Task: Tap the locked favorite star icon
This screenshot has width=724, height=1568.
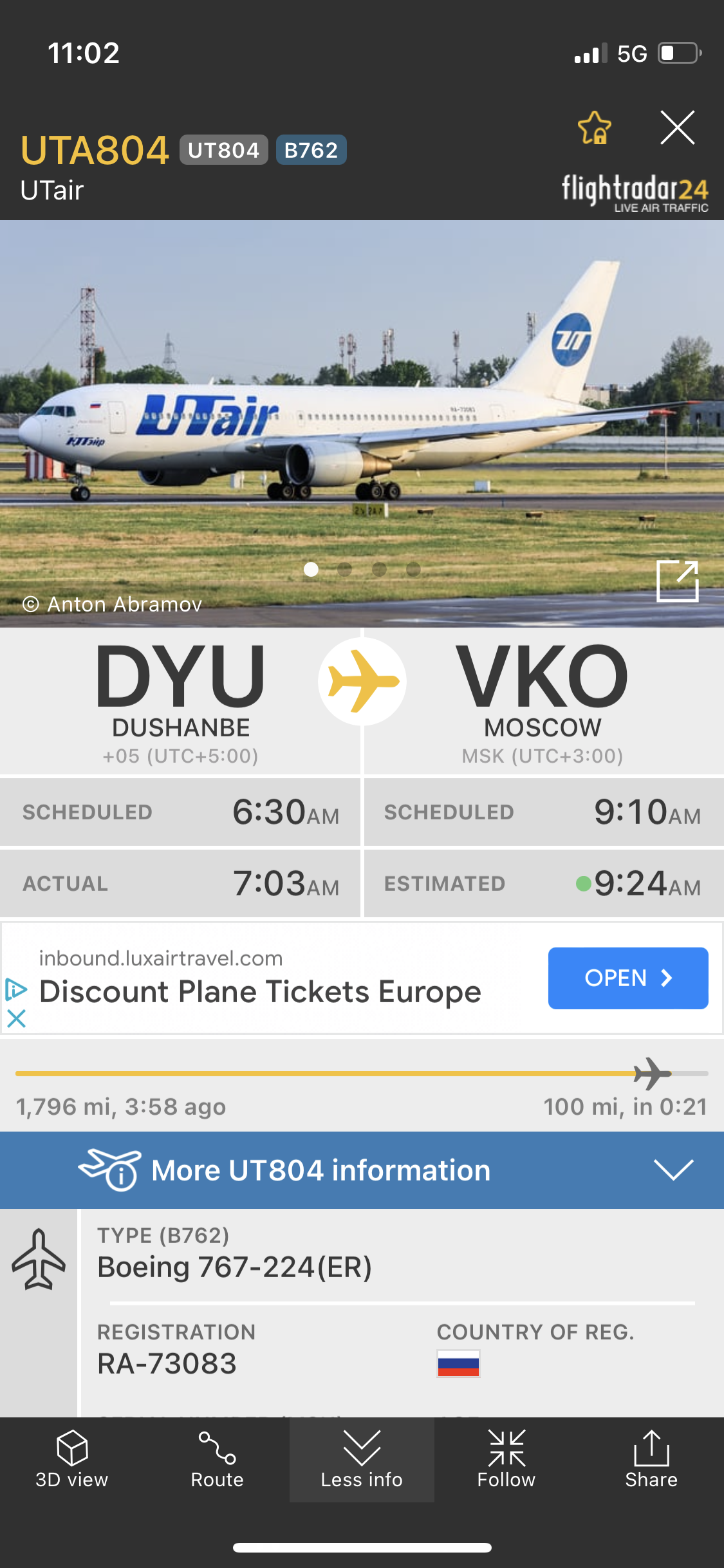Action: [x=594, y=127]
